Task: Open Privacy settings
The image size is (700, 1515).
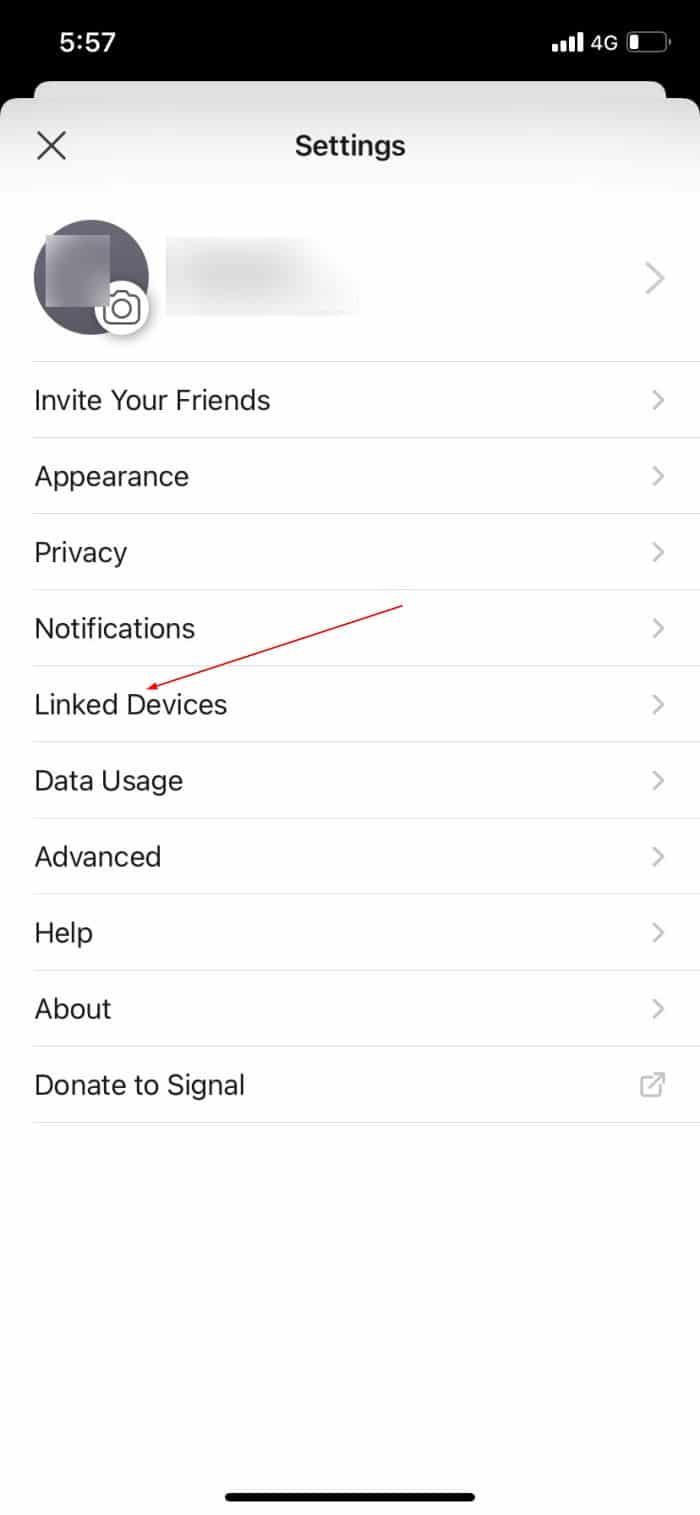Action: 81,552
